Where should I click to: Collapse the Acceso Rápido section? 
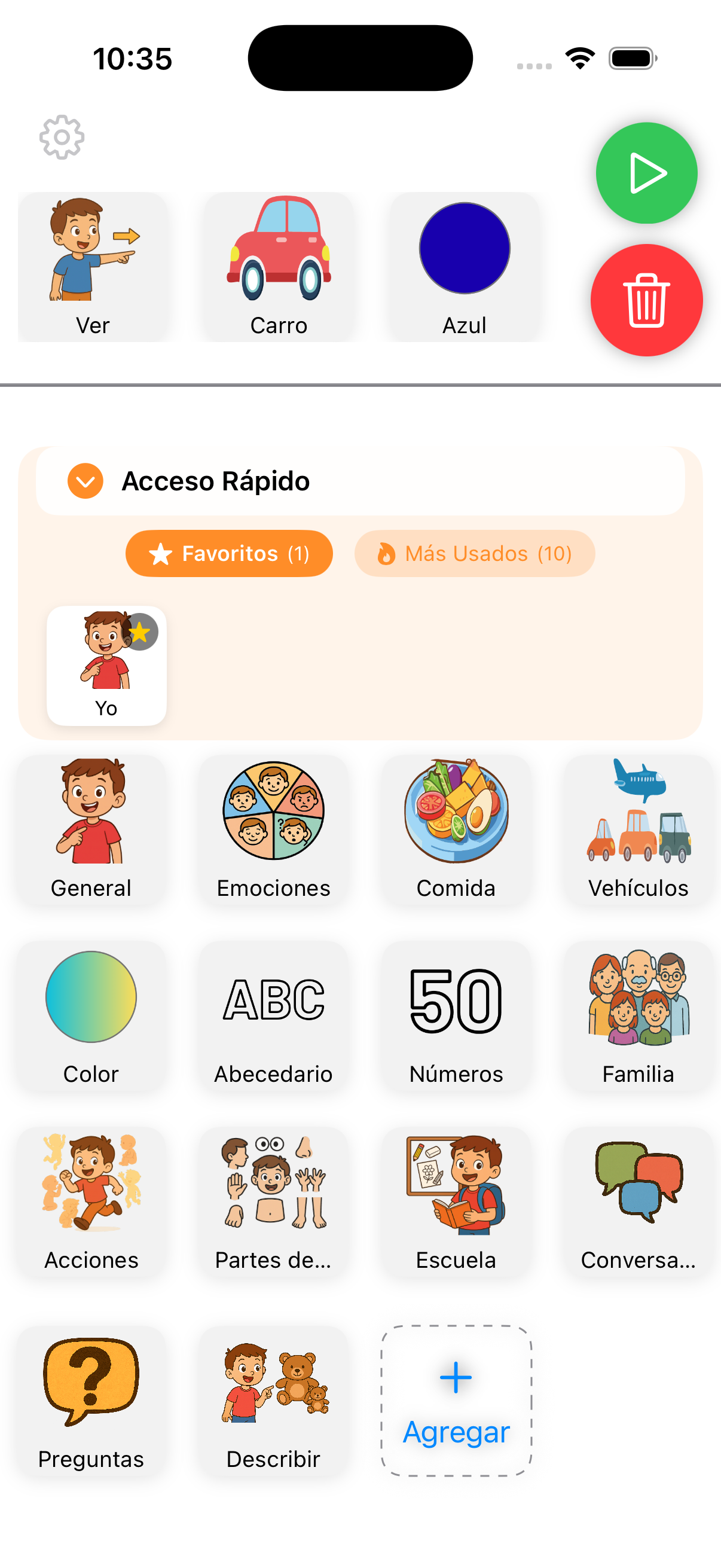click(x=85, y=481)
